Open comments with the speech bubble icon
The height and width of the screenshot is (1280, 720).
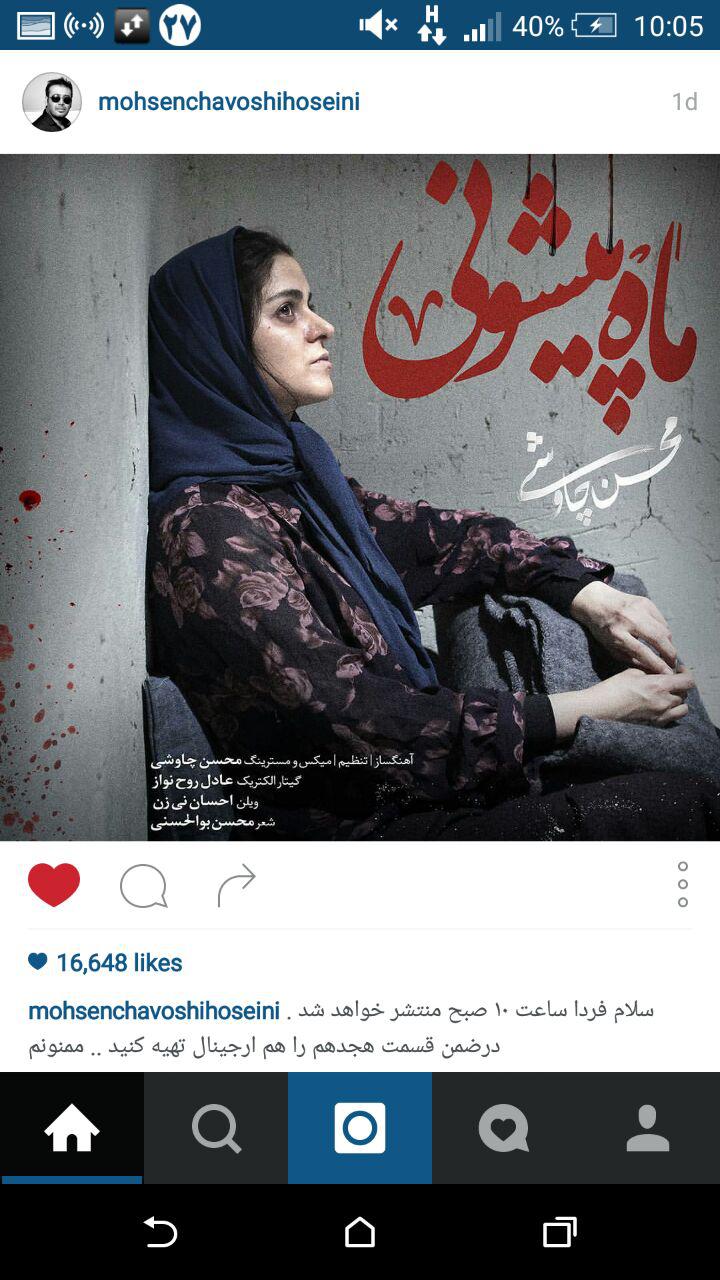143,886
